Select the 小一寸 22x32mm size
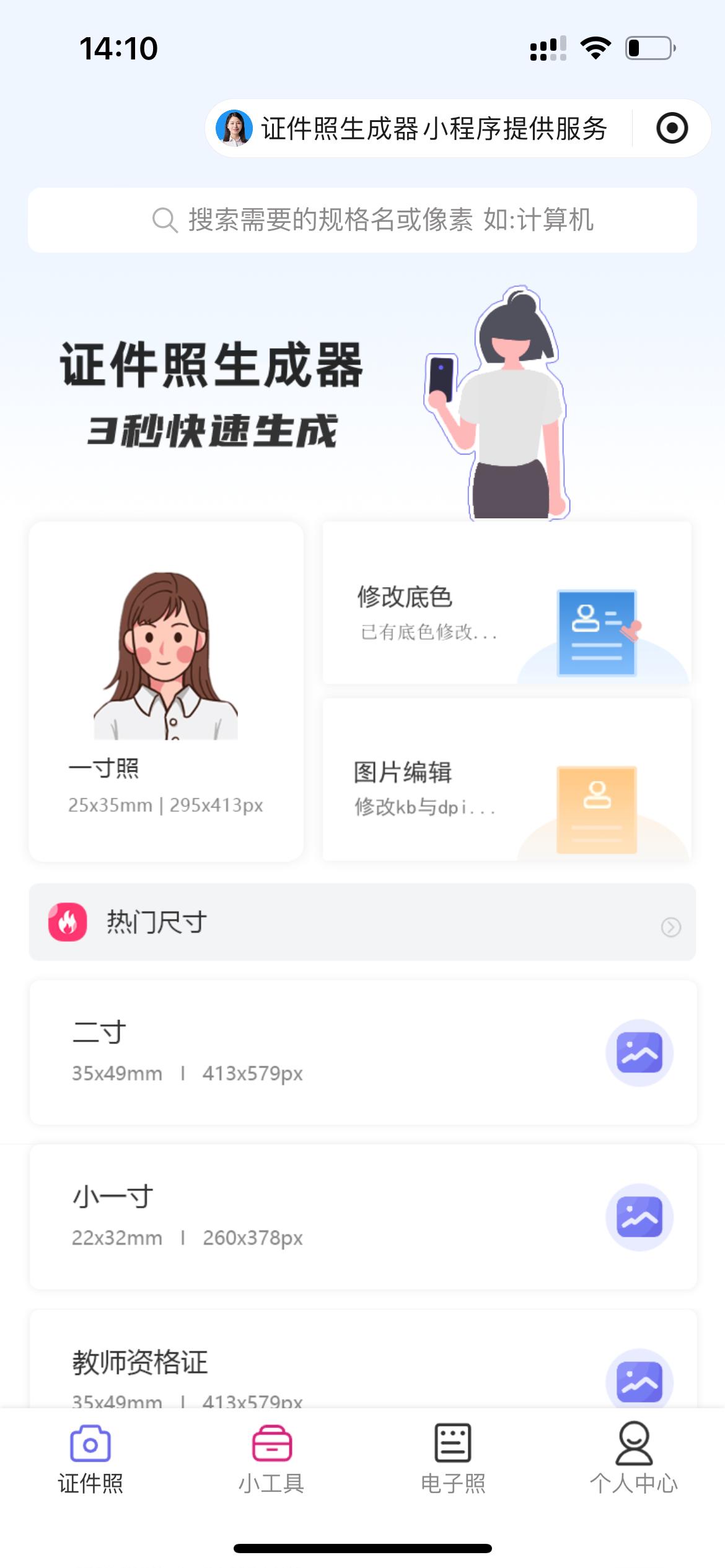This screenshot has height=1568, width=725. (362, 1216)
